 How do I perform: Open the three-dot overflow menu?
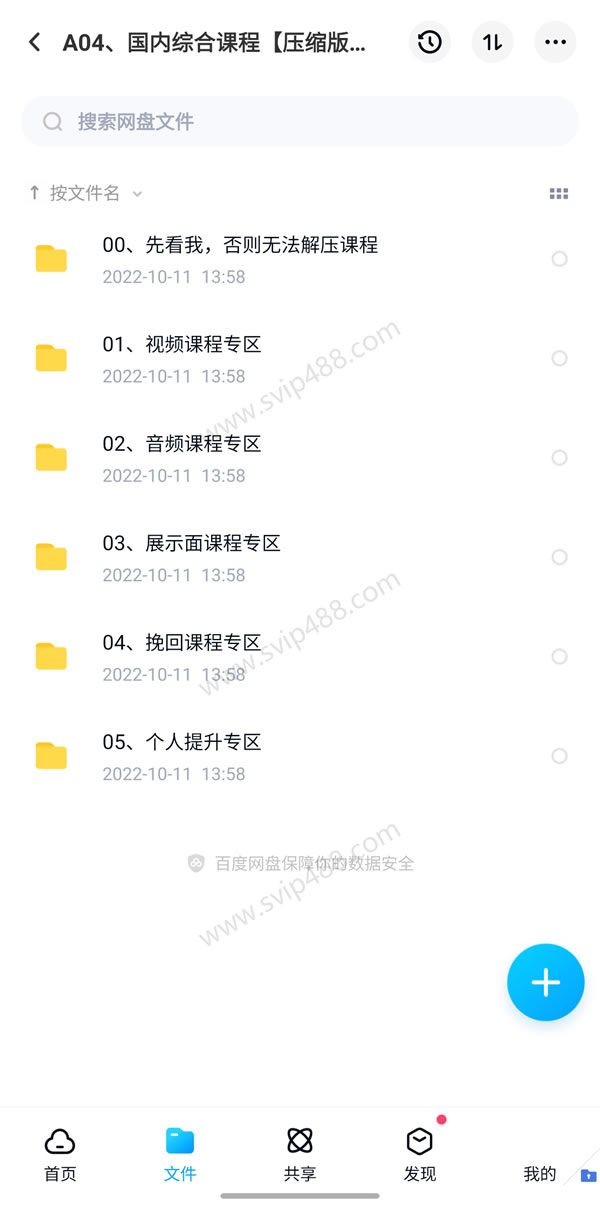pos(555,42)
